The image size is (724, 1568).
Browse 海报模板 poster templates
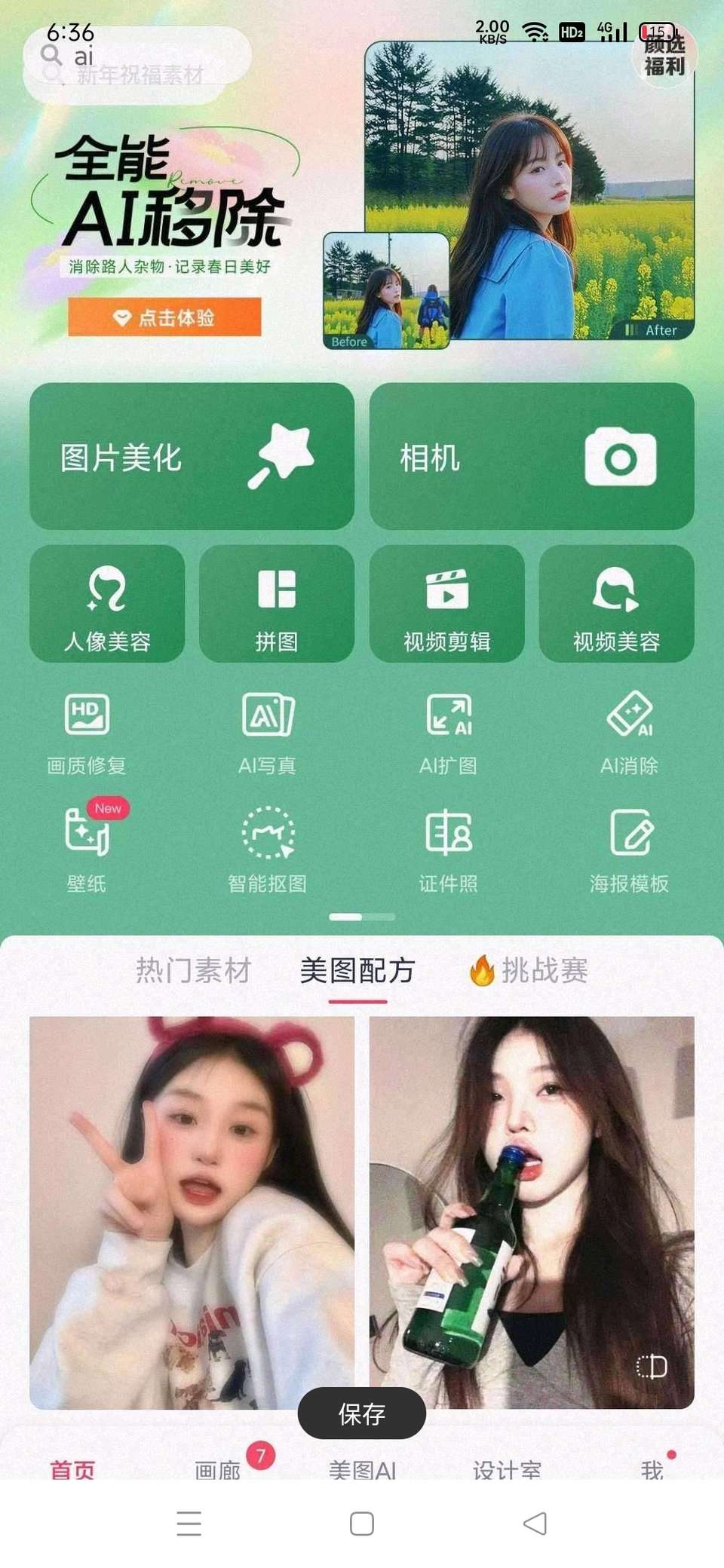pos(630,850)
